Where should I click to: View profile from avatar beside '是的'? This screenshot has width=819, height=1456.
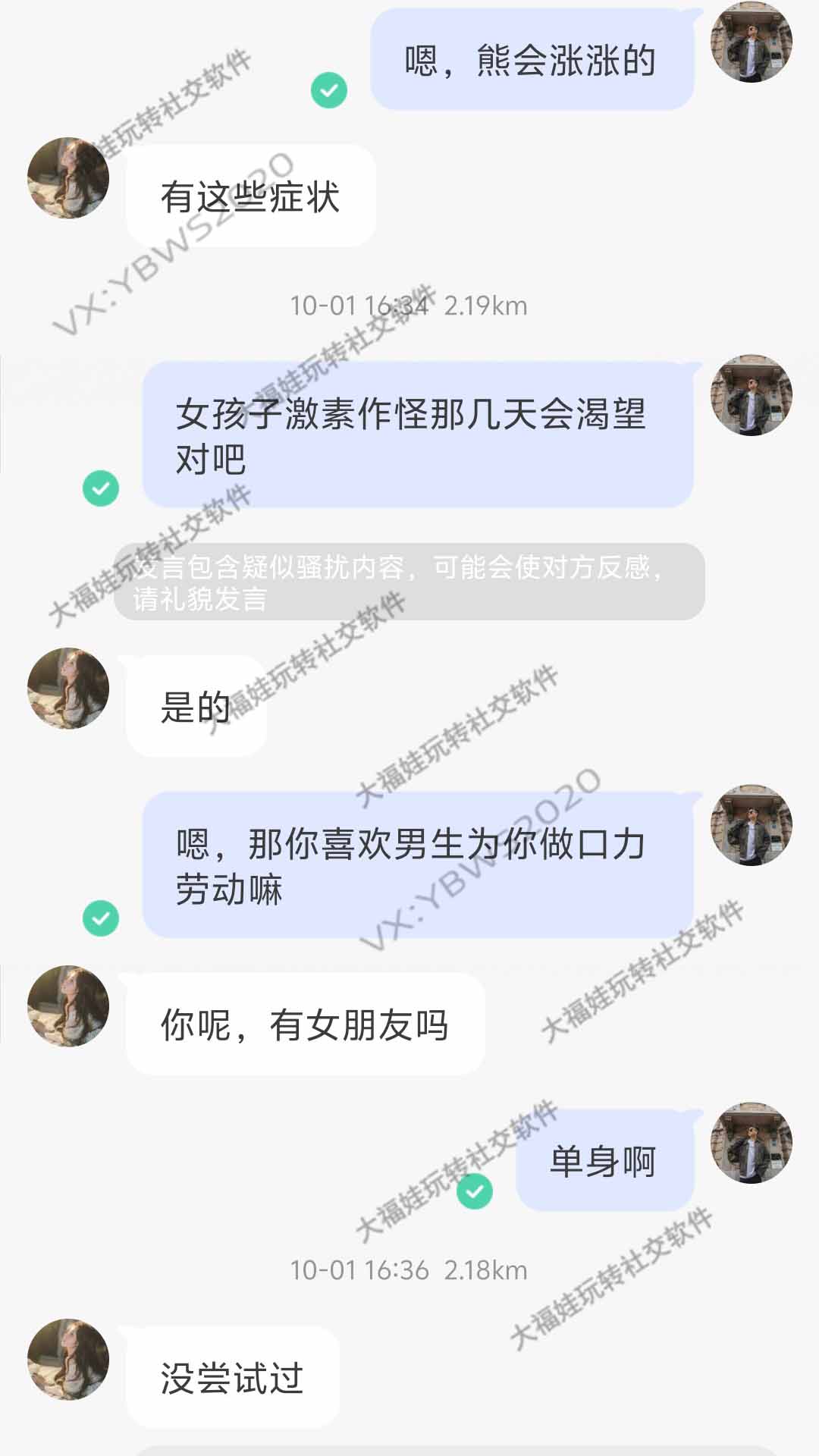click(x=68, y=689)
